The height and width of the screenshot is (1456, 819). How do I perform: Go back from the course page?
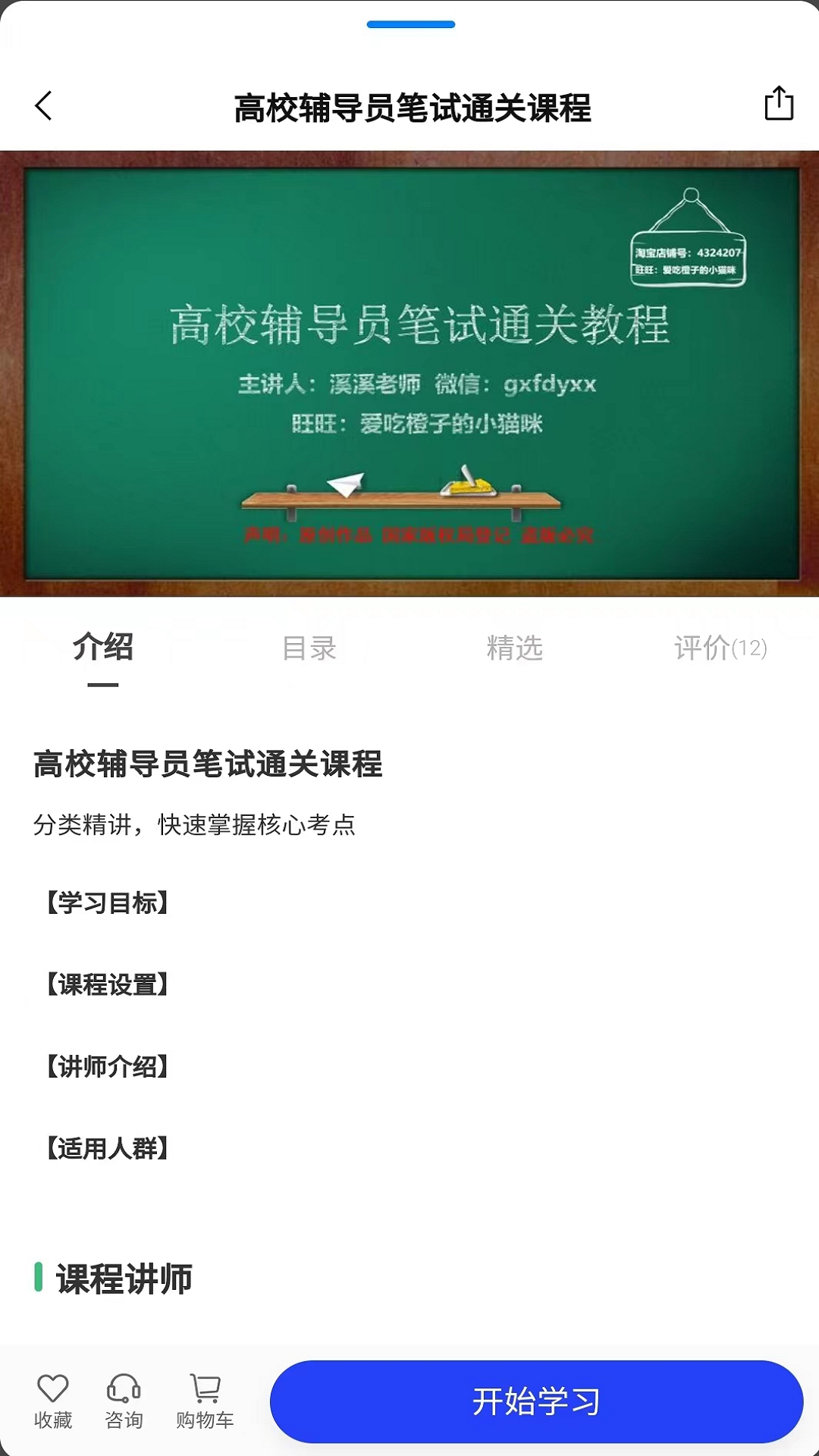44,105
